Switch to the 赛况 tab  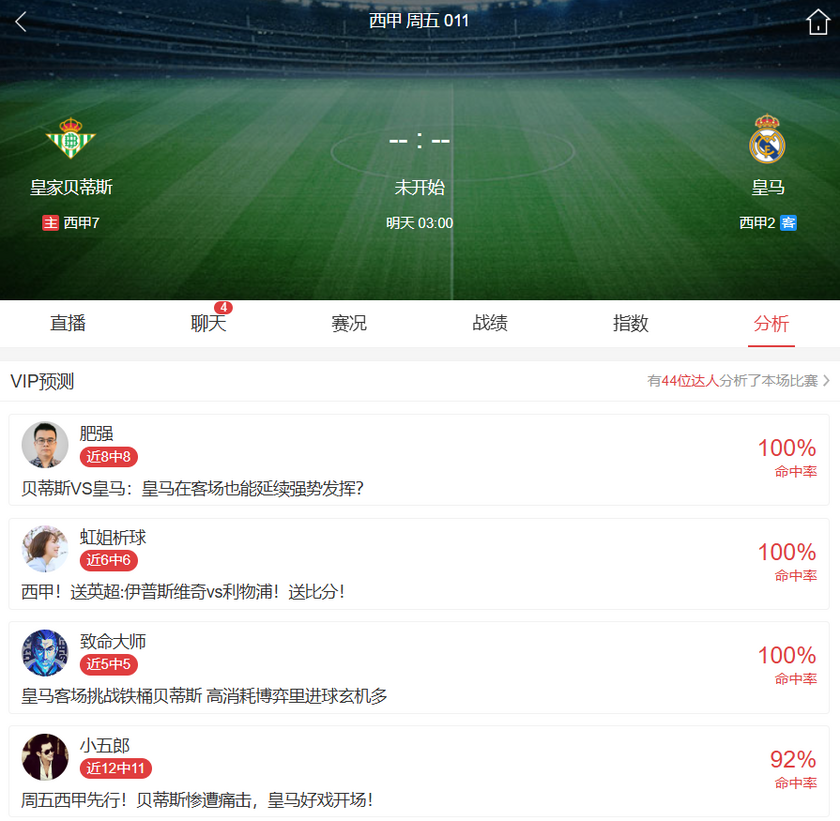point(349,323)
